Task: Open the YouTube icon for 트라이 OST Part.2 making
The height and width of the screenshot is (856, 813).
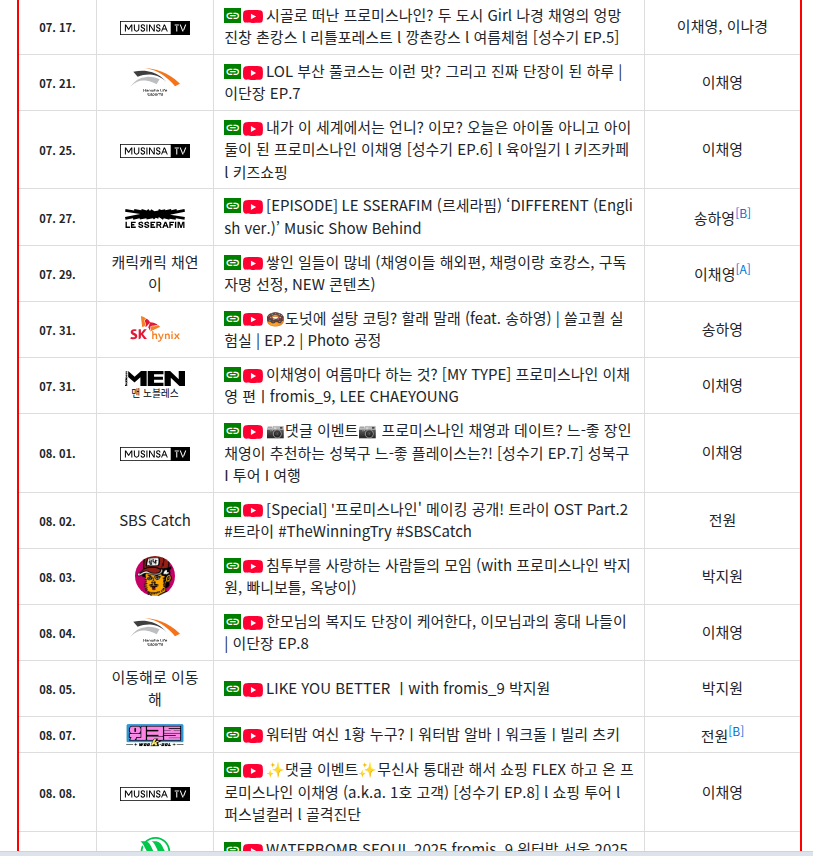Action: (x=252, y=510)
